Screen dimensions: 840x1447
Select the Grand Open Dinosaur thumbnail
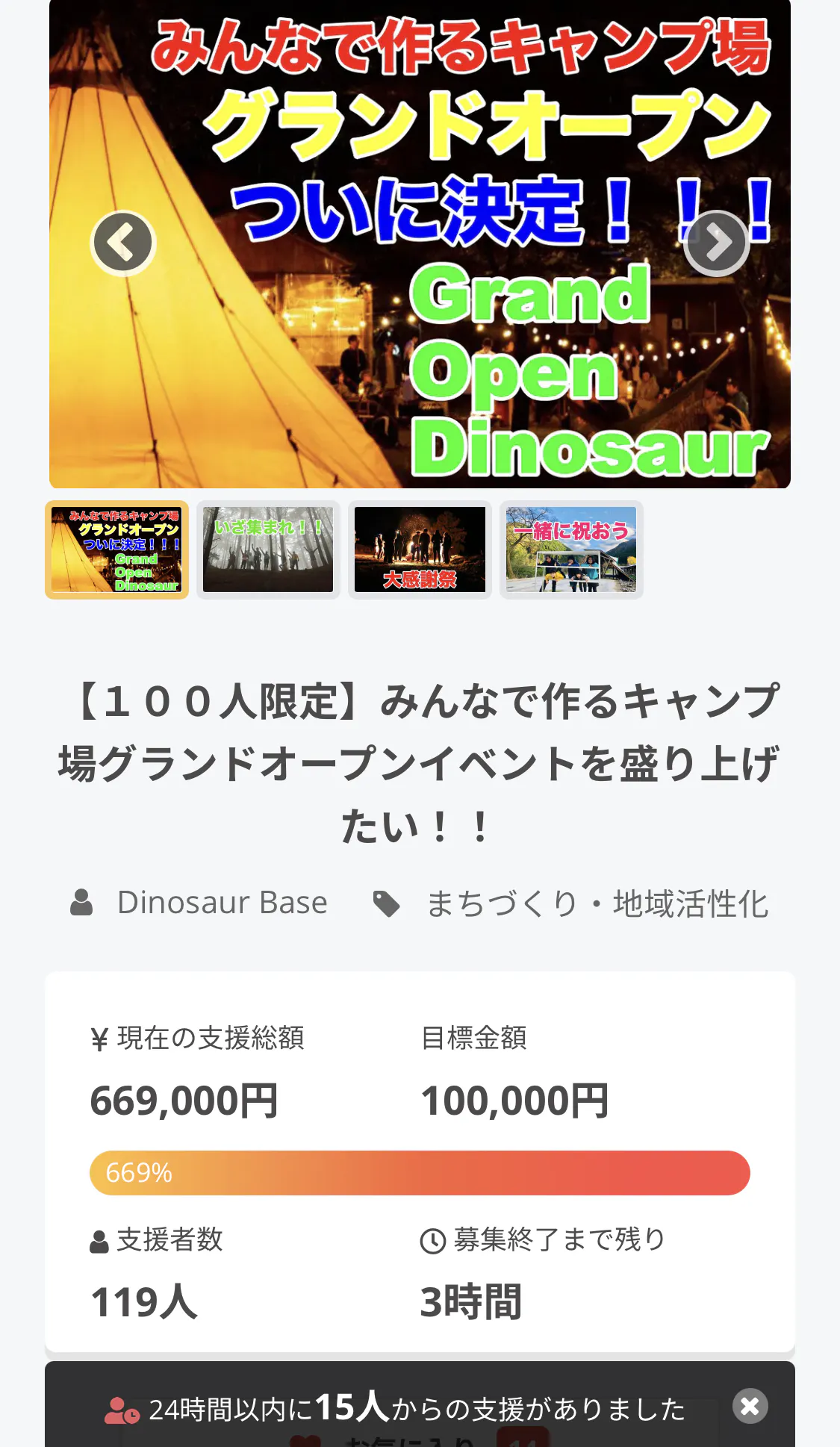pyautogui.click(x=116, y=550)
